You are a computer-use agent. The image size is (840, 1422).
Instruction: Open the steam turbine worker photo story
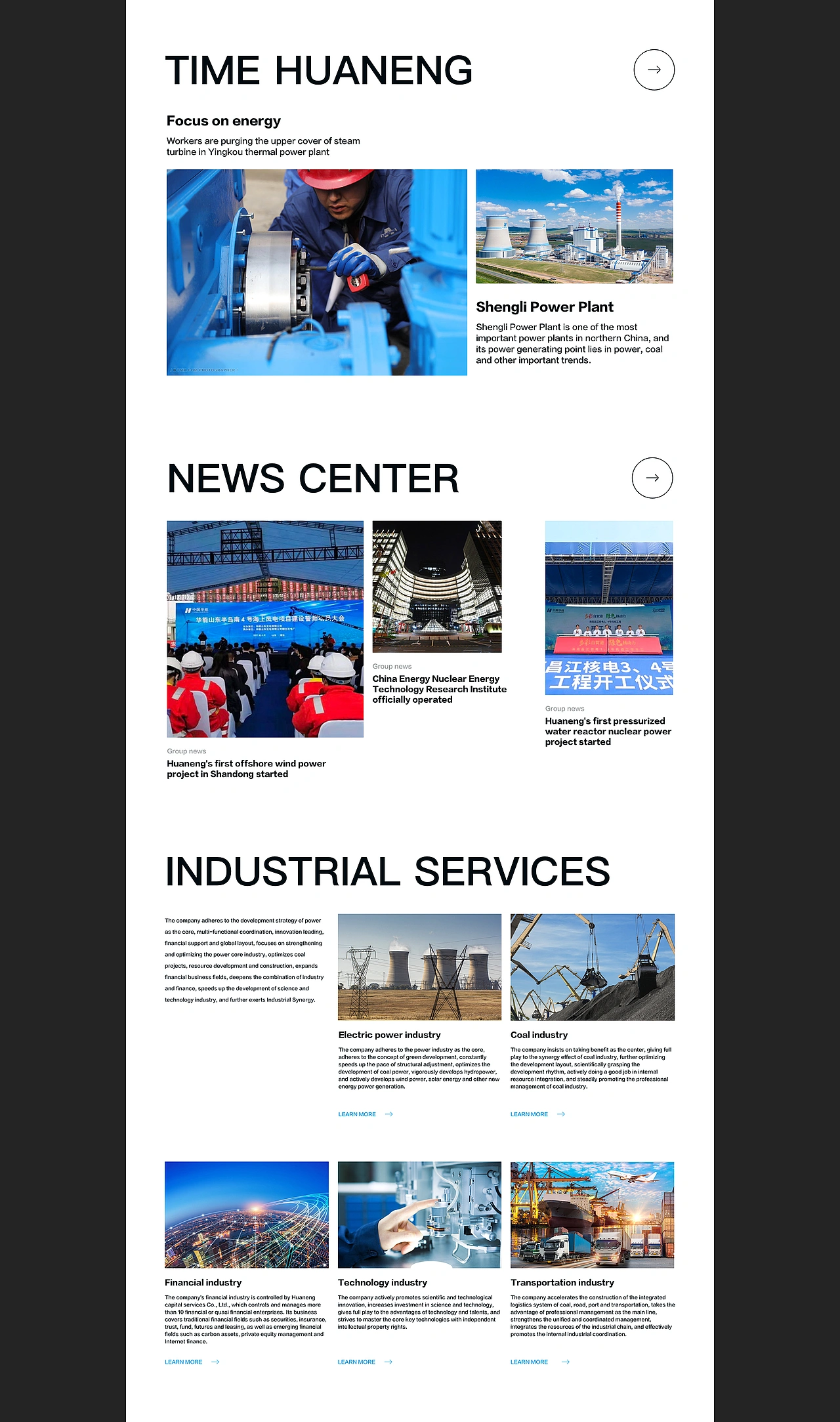pyautogui.click(x=316, y=272)
